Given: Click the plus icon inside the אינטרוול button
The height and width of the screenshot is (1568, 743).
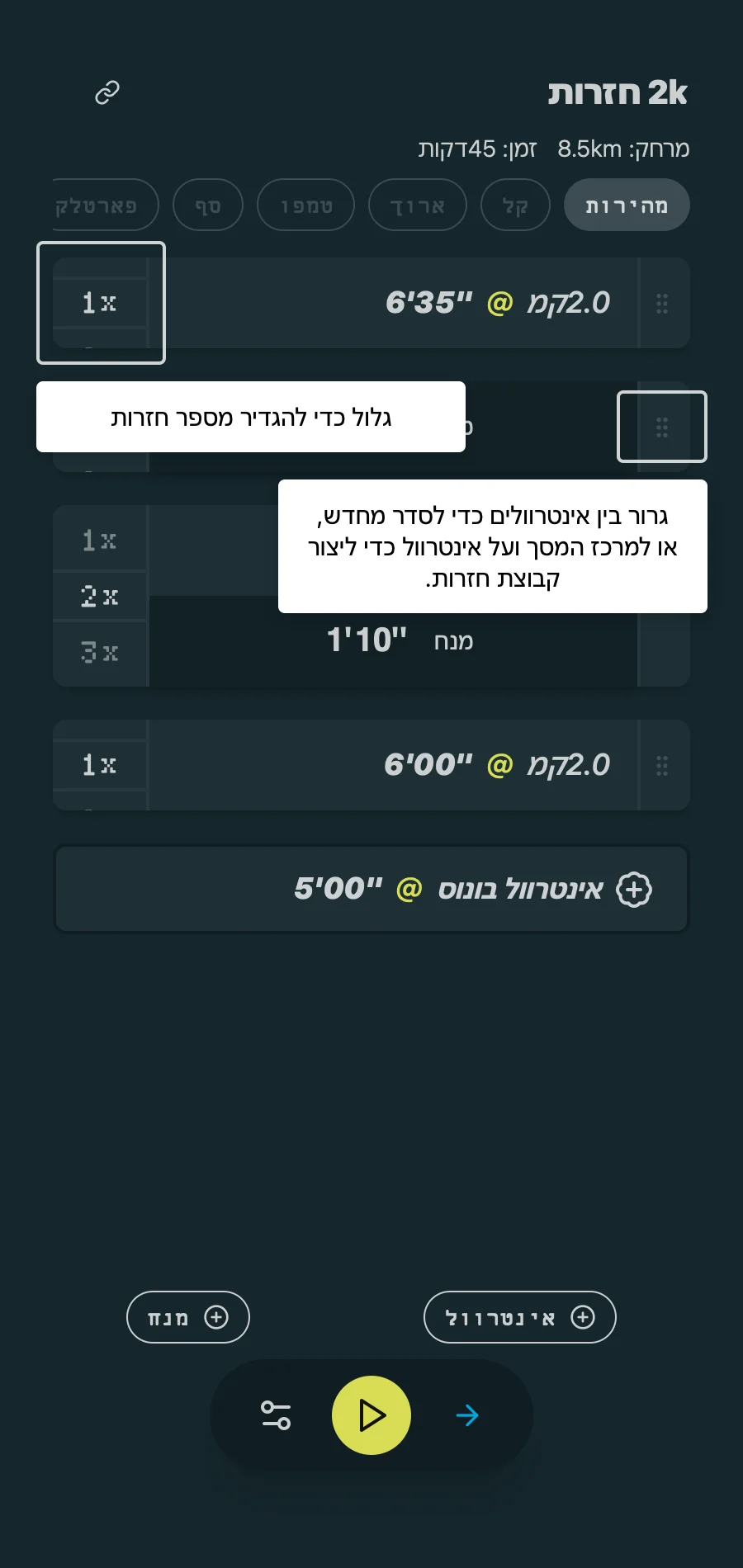Looking at the screenshot, I should tap(583, 1317).
